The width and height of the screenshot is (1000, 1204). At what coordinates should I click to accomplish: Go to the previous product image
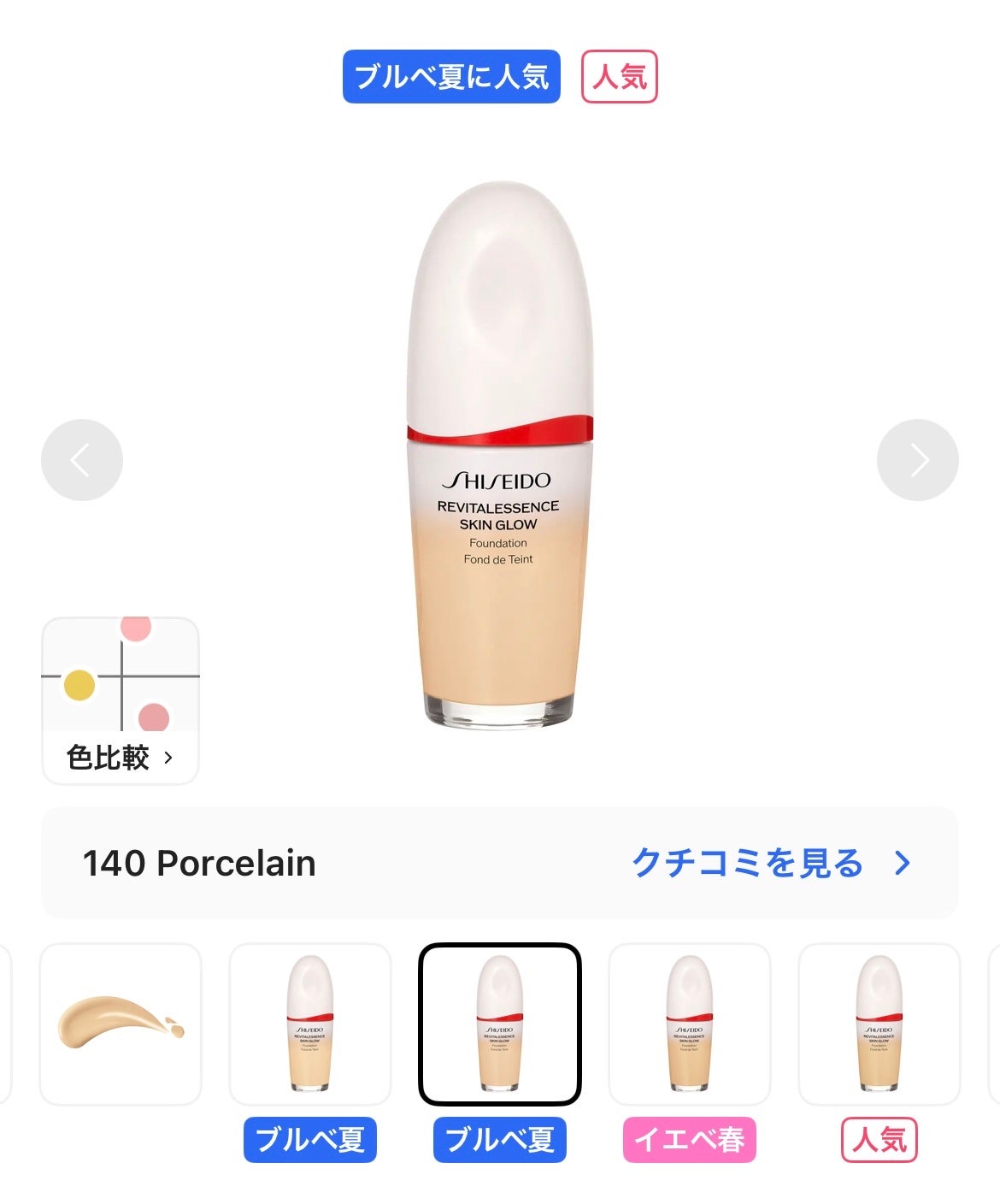[82, 459]
